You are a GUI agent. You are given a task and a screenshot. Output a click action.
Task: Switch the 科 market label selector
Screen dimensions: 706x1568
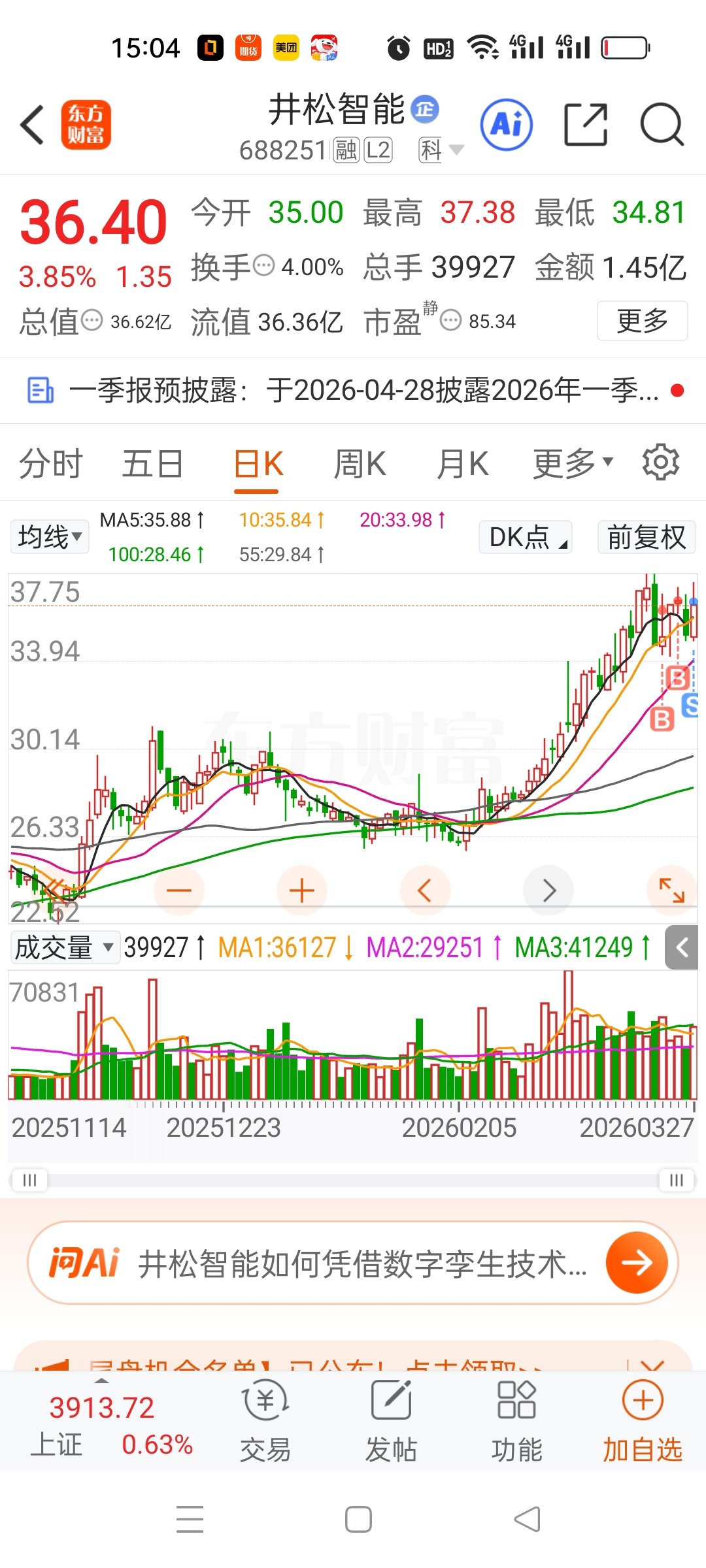(x=438, y=149)
